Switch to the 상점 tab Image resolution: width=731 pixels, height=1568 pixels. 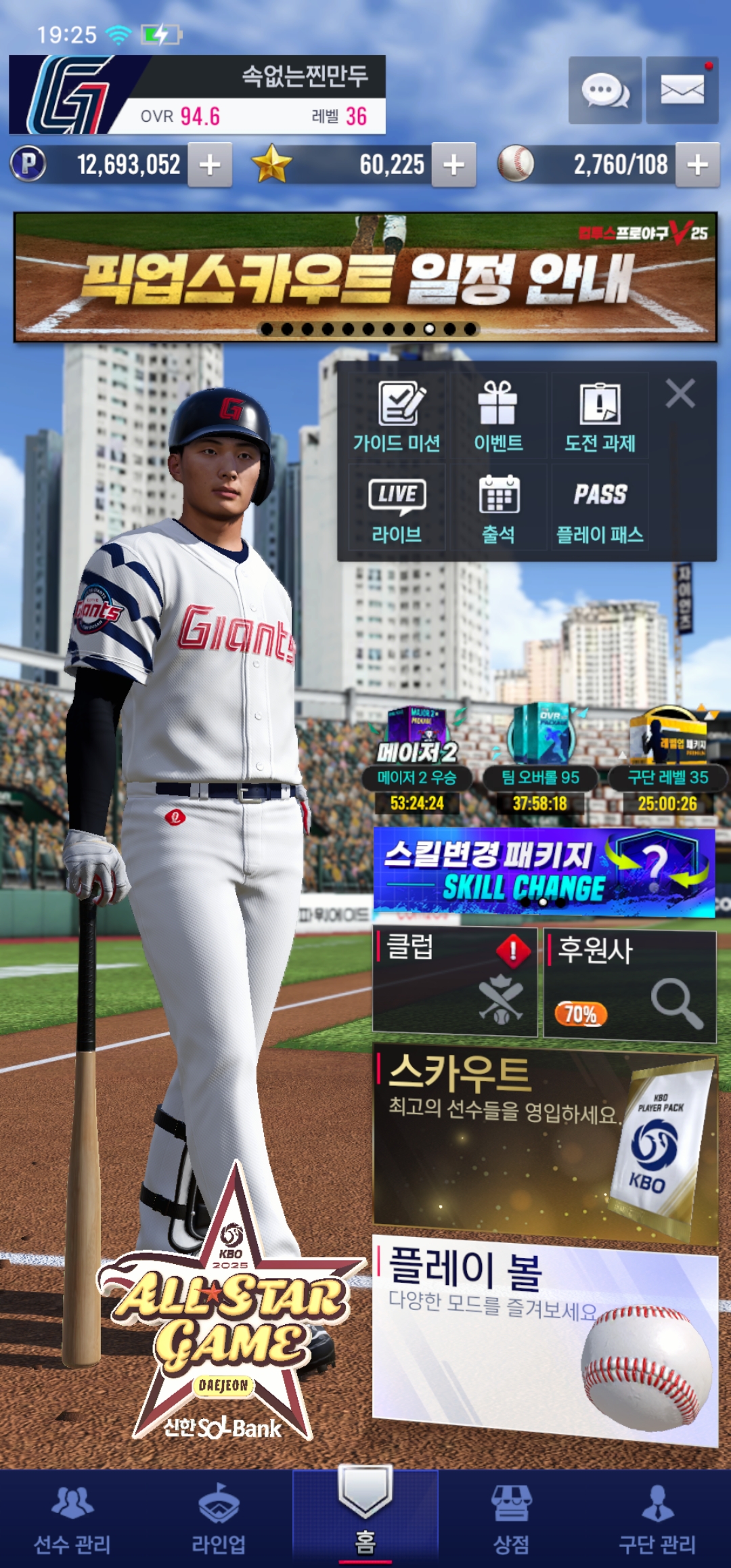click(511, 1519)
